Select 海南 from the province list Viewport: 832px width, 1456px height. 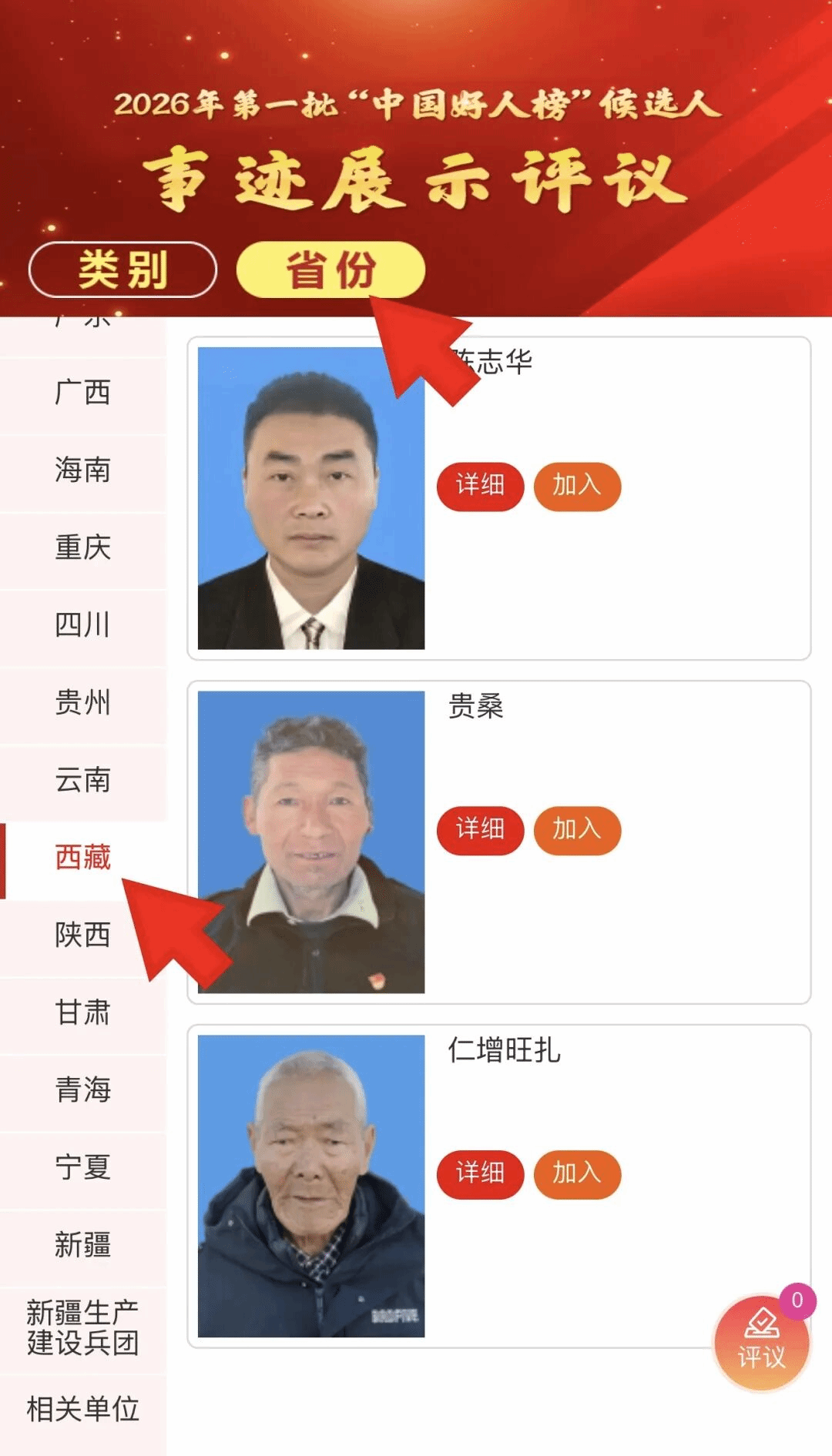82,471
